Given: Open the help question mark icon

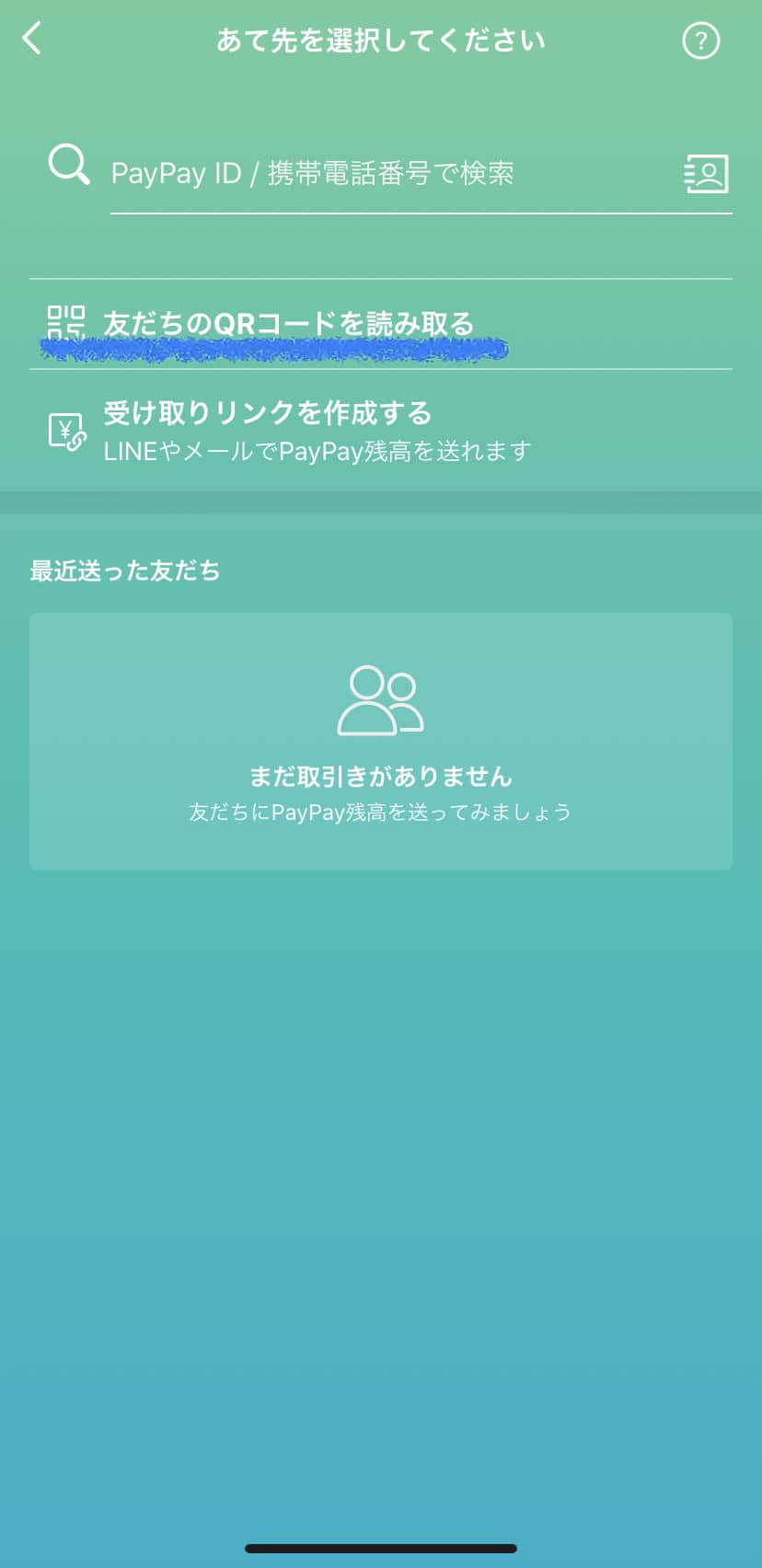Looking at the screenshot, I should pos(700,40).
